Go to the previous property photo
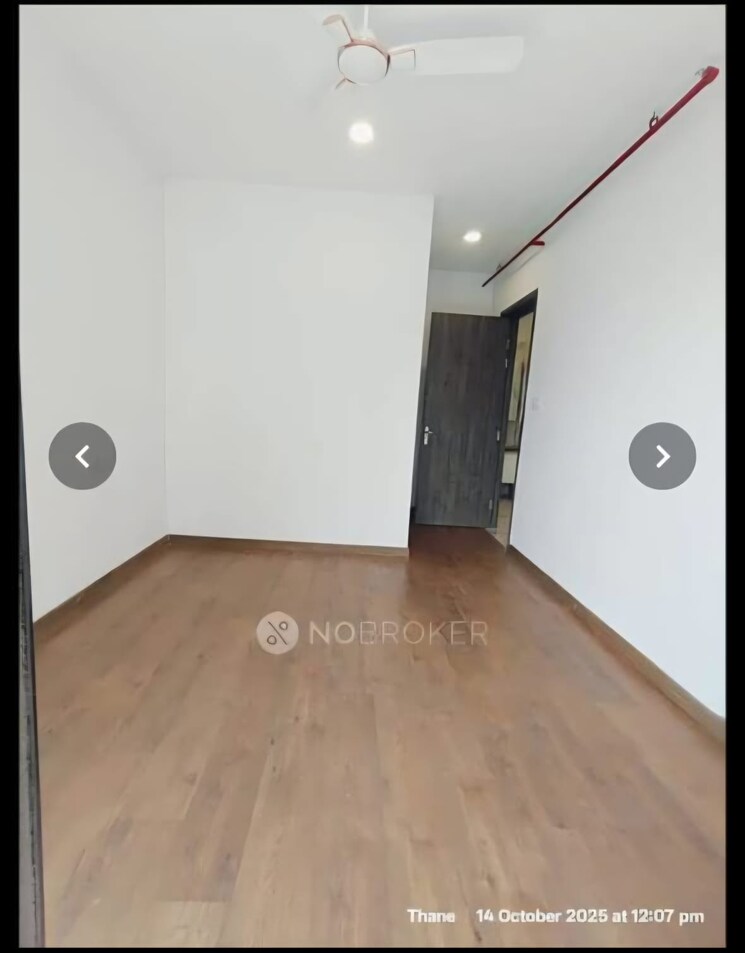This screenshot has width=745, height=953. pyautogui.click(x=82, y=456)
